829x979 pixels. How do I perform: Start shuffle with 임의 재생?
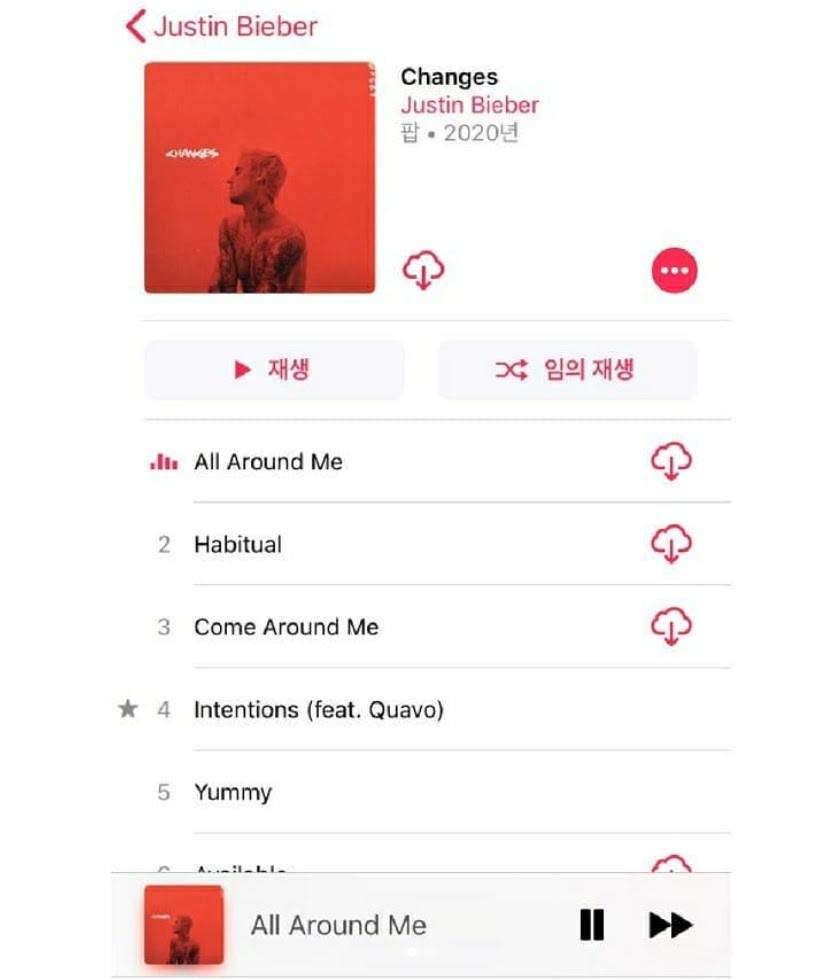tap(567, 370)
